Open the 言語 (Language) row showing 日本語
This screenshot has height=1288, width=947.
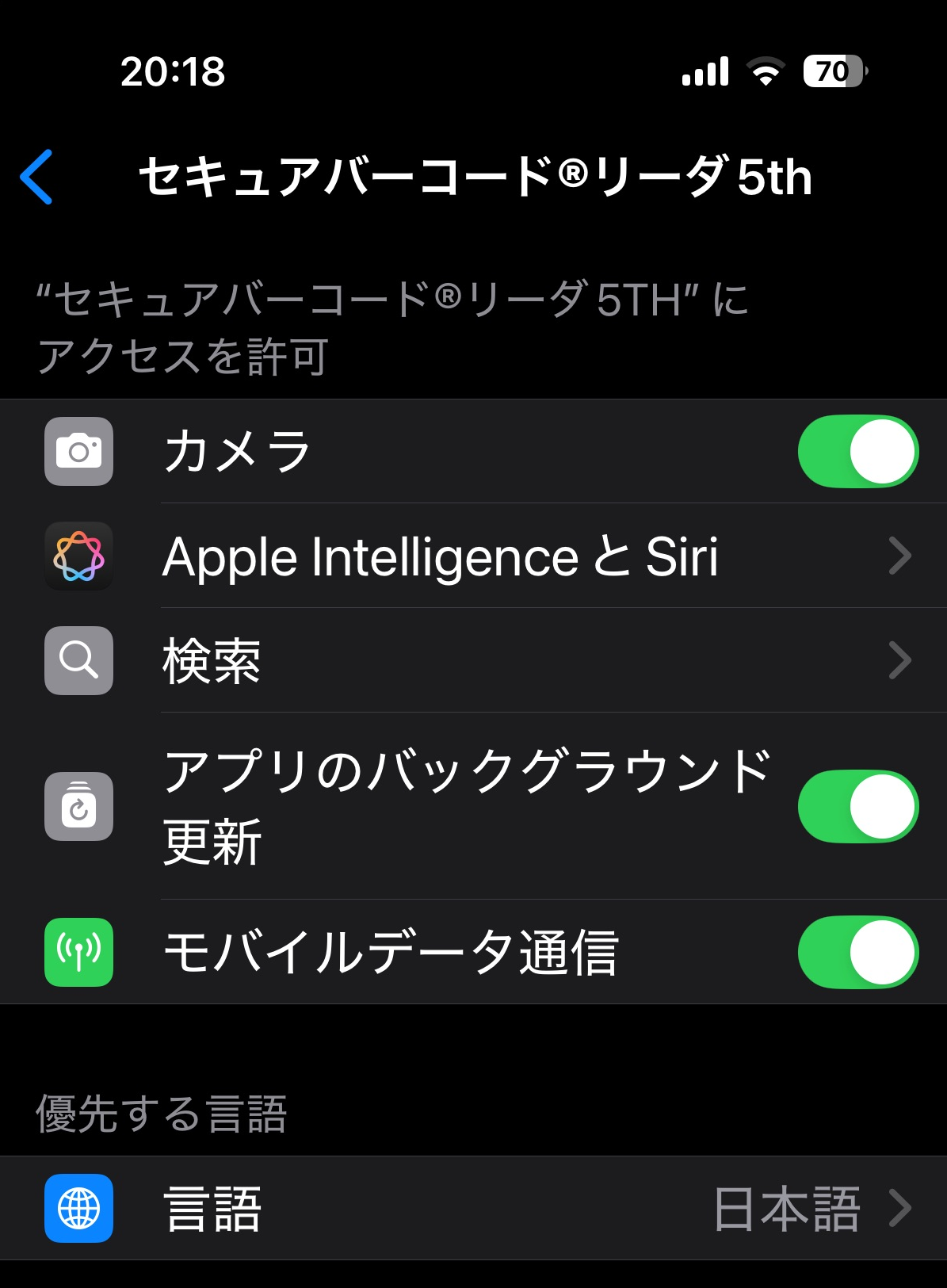coord(475,1208)
